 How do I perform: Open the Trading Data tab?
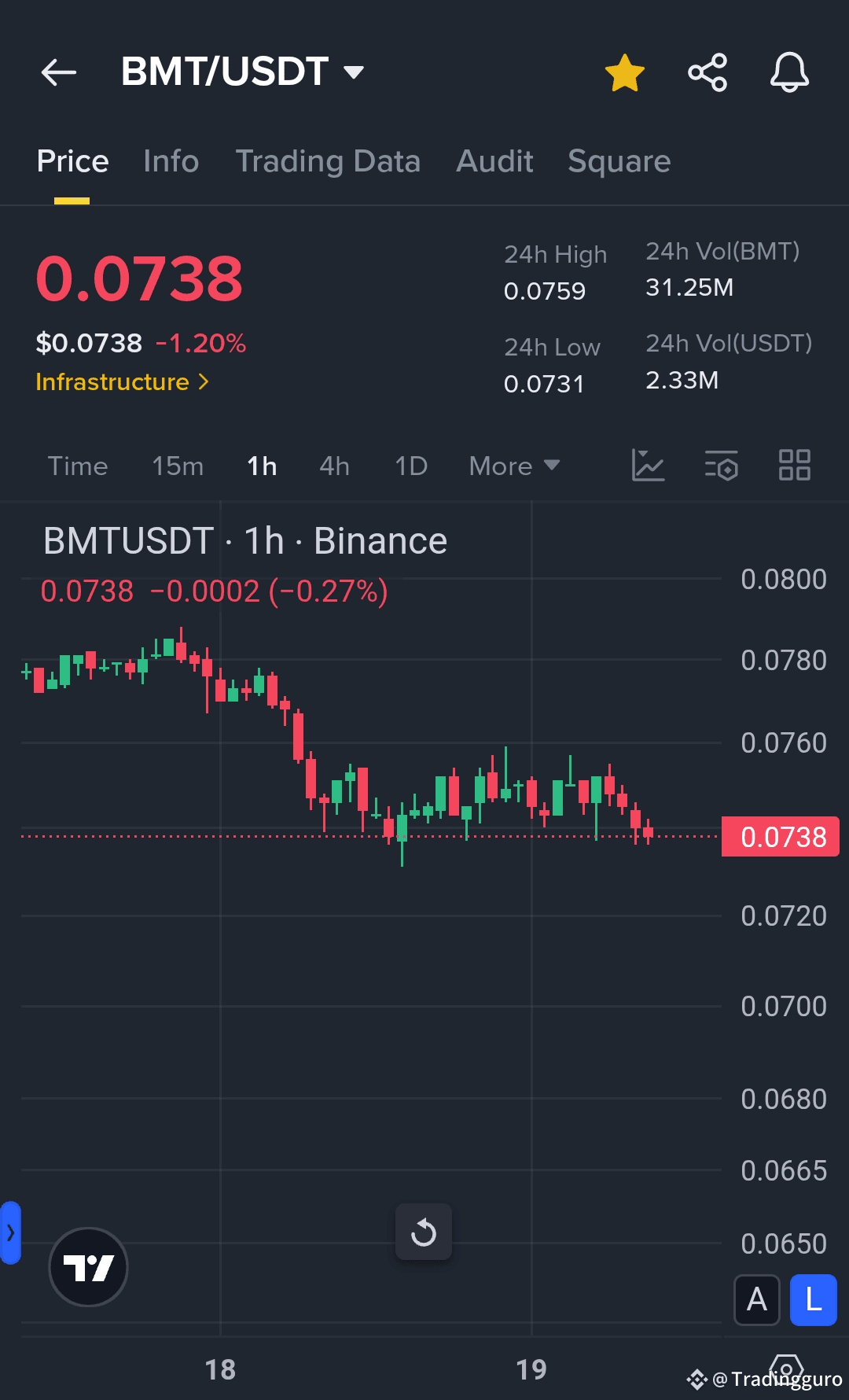pyautogui.click(x=328, y=161)
